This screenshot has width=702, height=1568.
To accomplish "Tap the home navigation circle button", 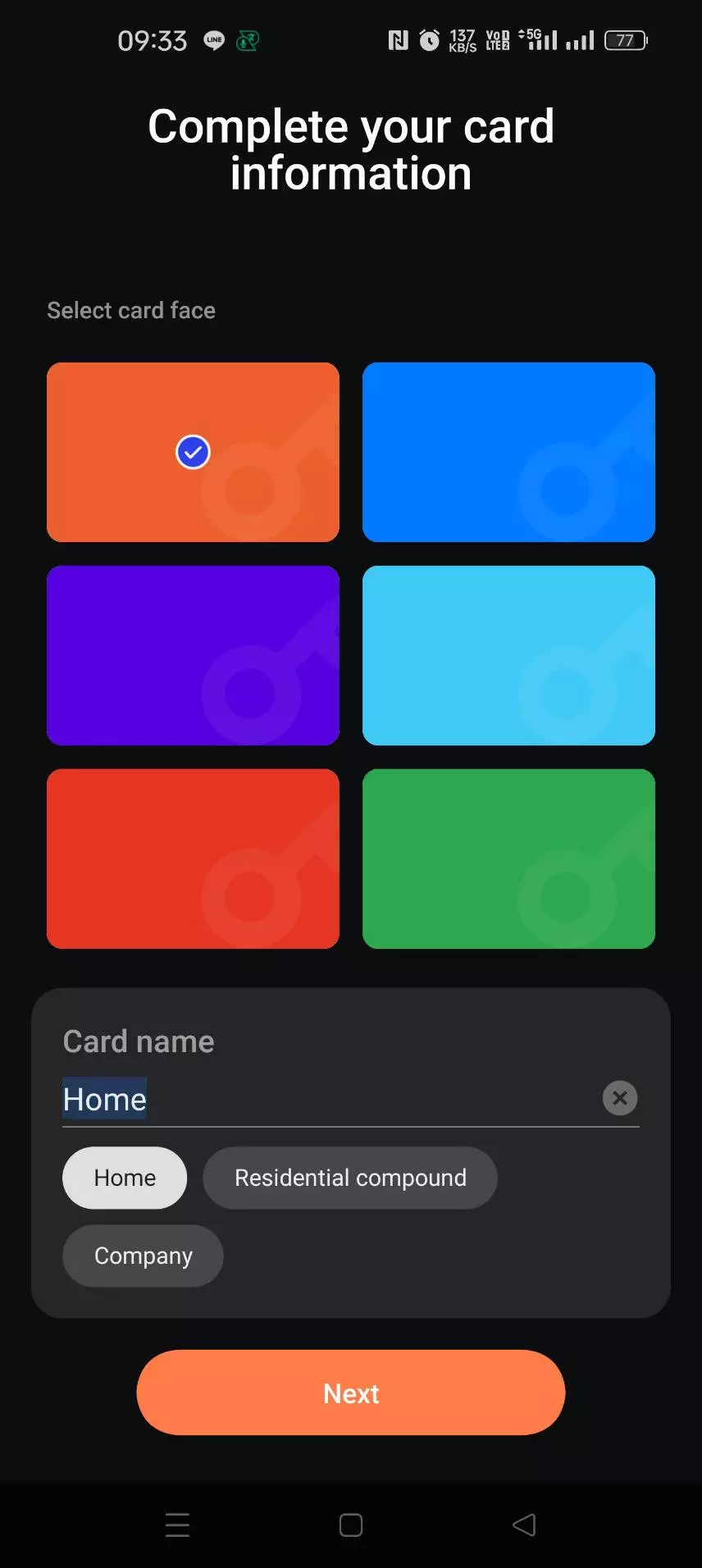I will tap(350, 1525).
